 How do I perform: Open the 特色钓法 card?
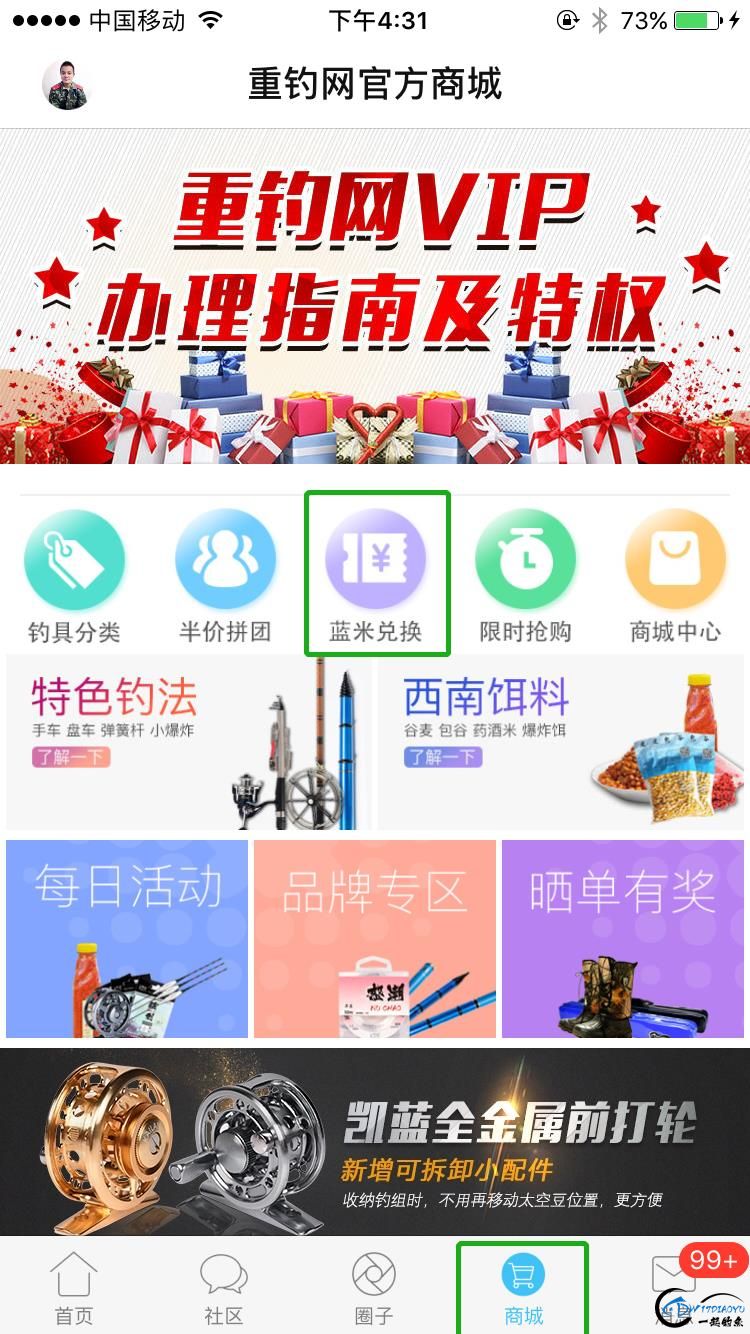pos(188,742)
